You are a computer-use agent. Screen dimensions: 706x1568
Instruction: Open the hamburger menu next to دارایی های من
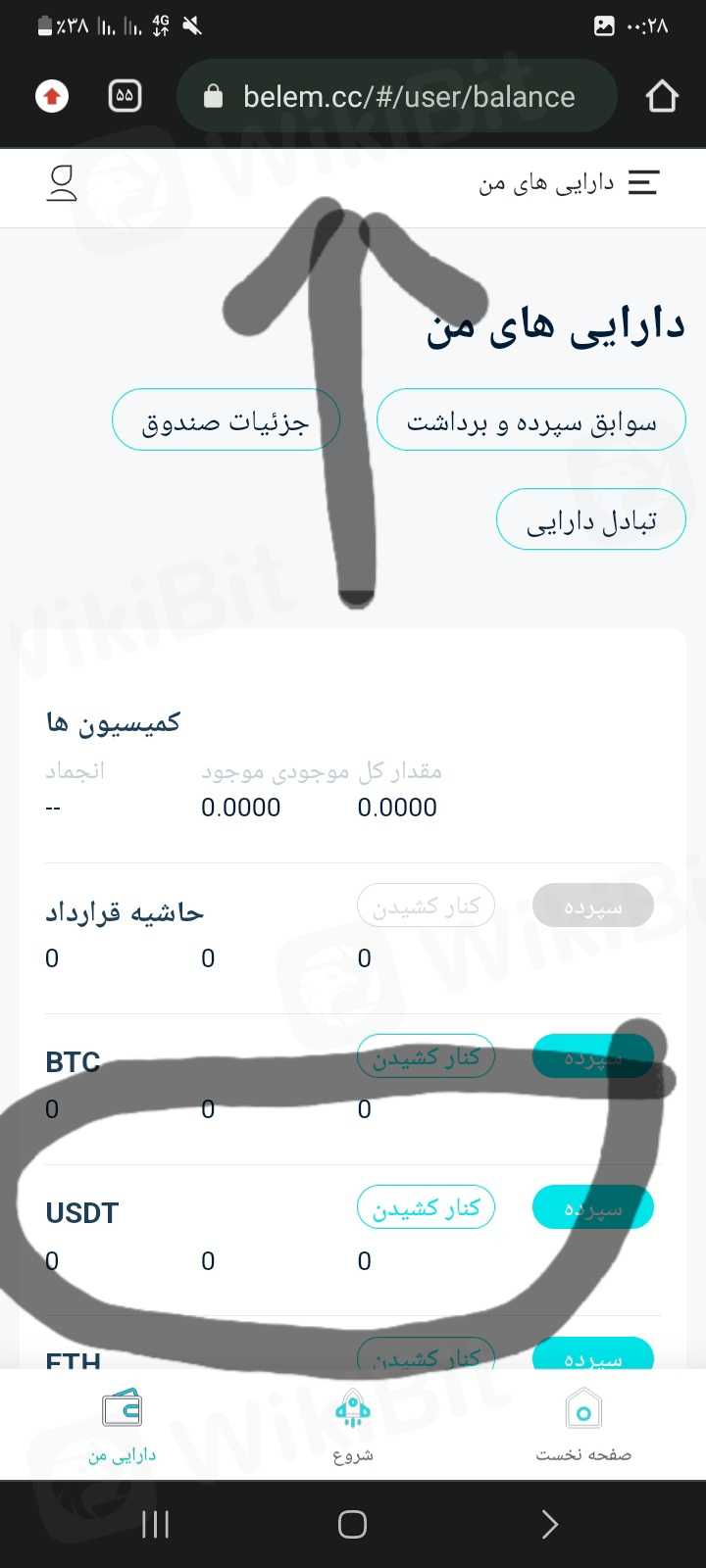coord(643,182)
